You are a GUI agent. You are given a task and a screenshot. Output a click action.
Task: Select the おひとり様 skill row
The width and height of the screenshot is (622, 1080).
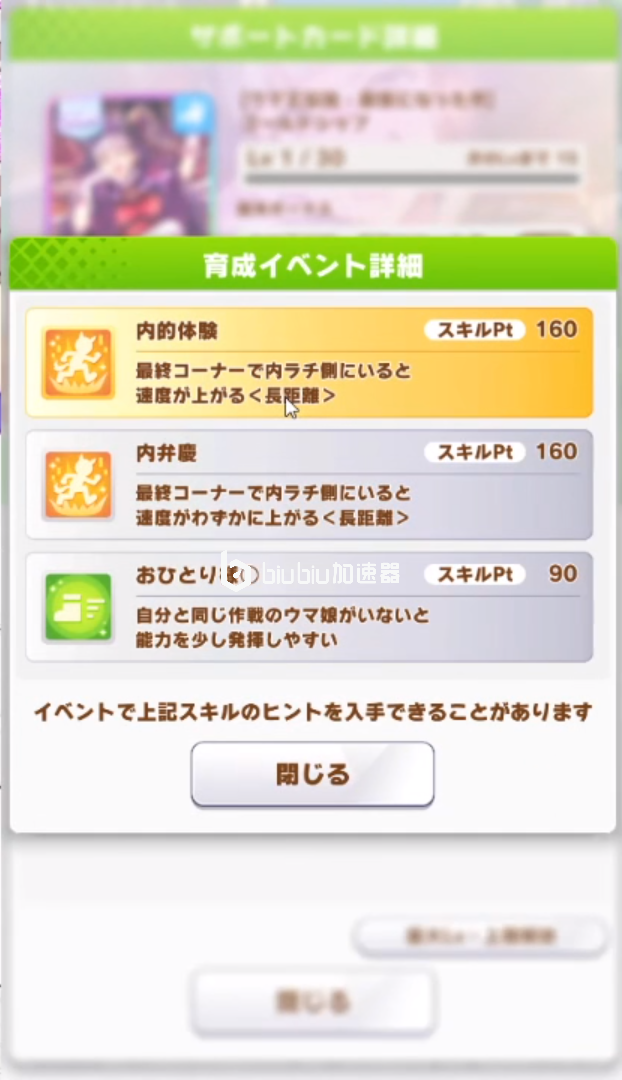click(309, 607)
